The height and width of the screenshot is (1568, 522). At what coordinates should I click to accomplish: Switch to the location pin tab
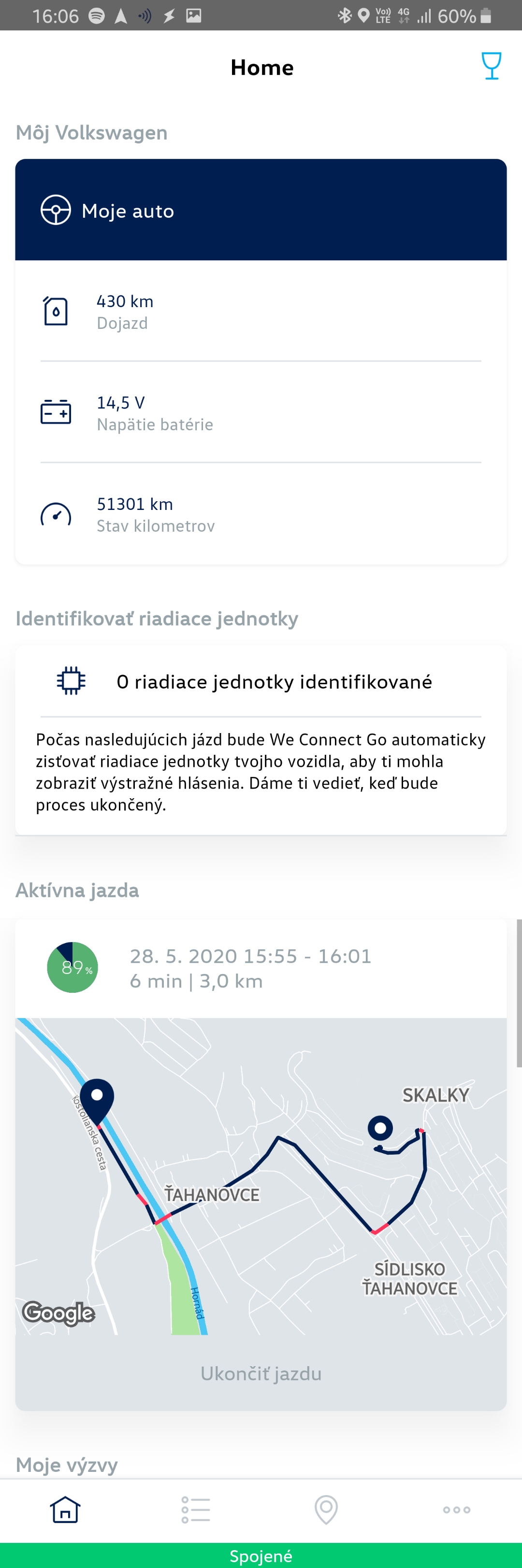(x=326, y=1509)
